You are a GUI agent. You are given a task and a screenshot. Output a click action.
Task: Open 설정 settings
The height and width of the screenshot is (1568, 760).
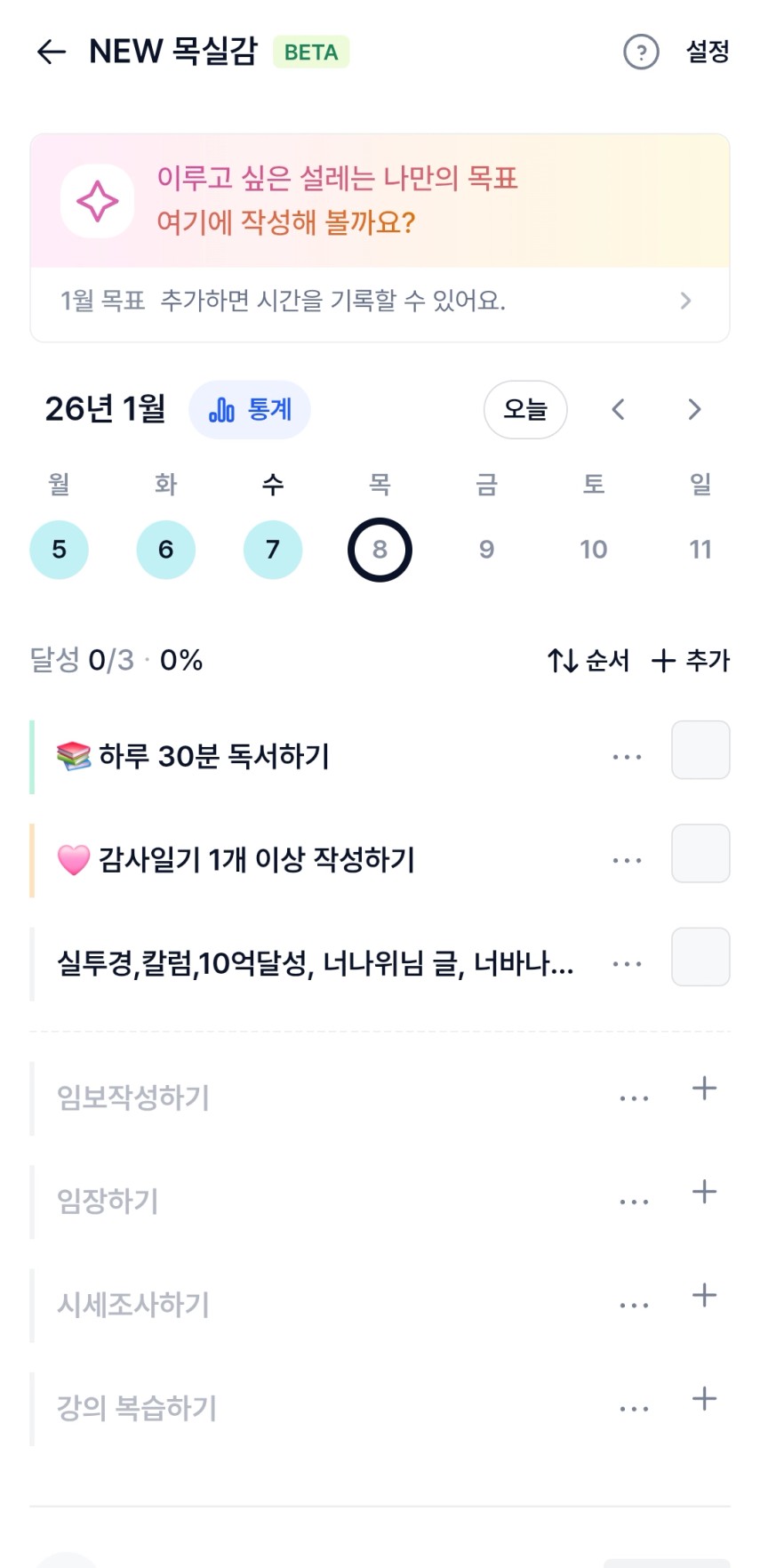point(707,52)
